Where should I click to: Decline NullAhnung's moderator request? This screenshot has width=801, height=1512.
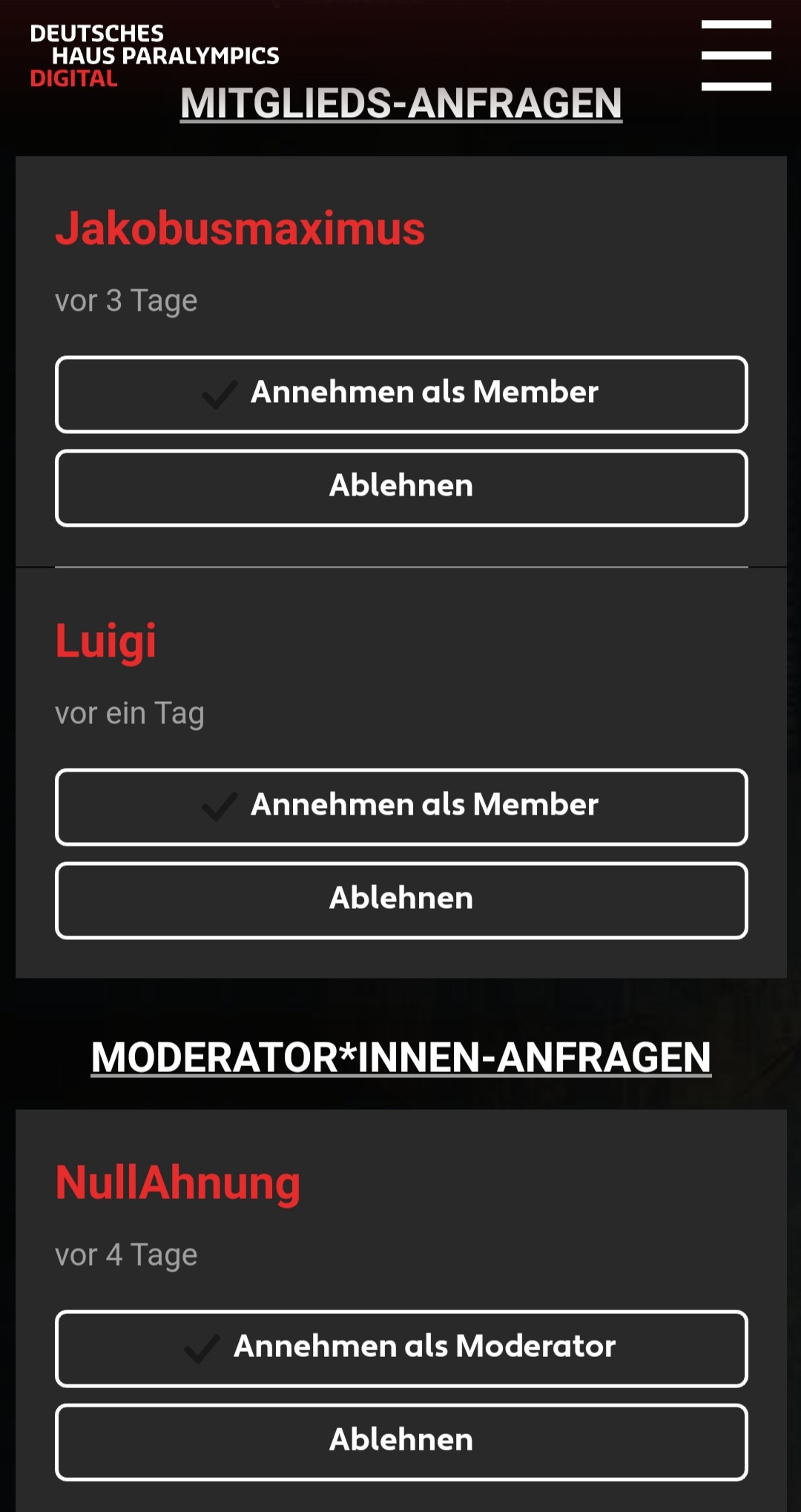pyautogui.click(x=401, y=1442)
